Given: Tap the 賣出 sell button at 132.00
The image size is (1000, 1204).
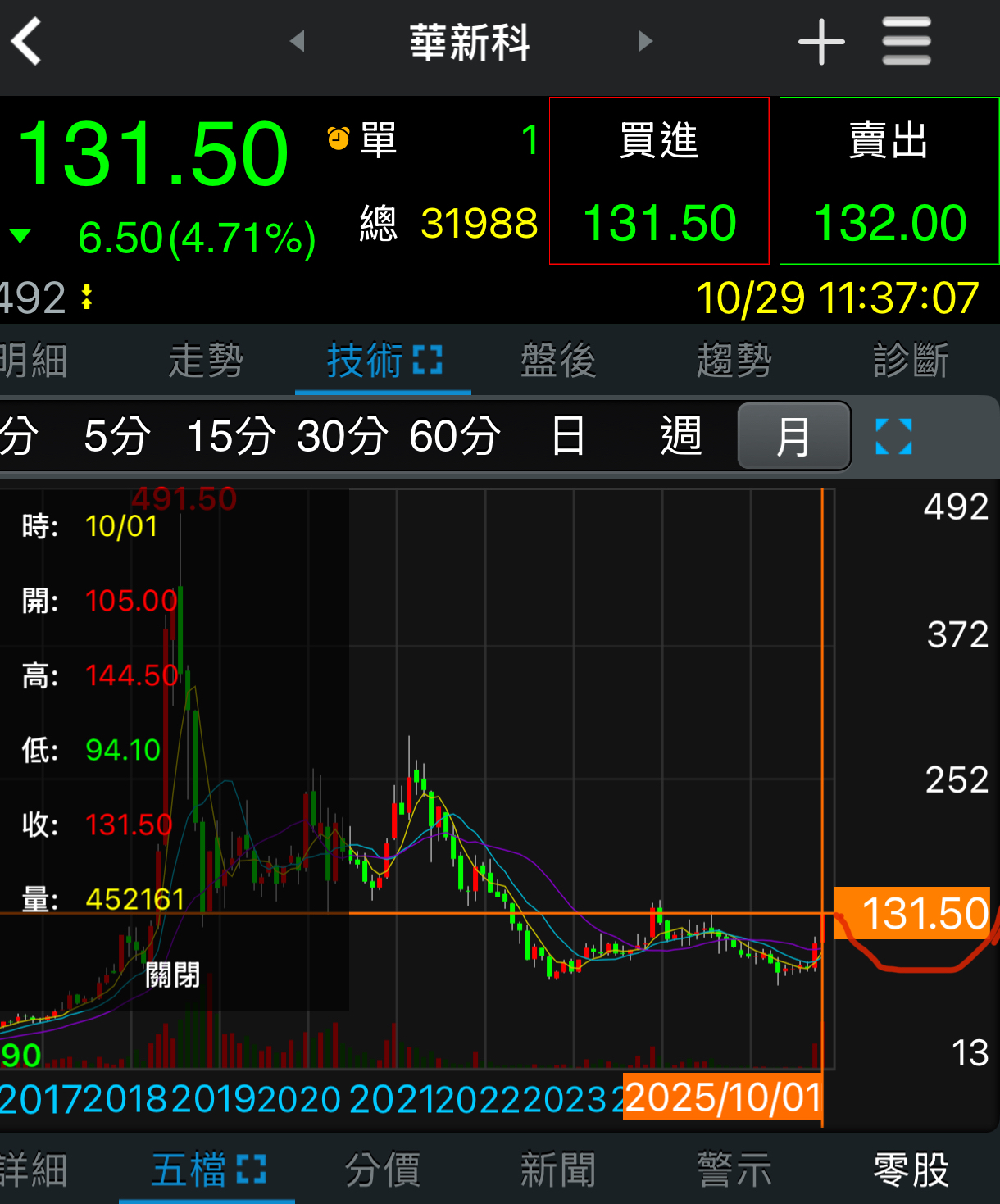Looking at the screenshot, I should [x=889, y=181].
